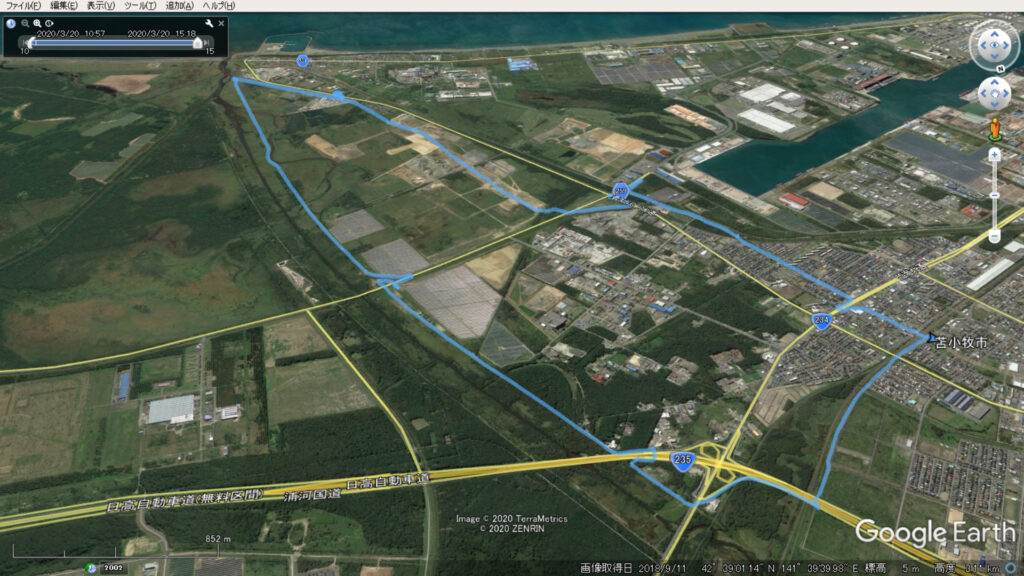Open the 編集(E) menu
Screen dimensions: 1024x576
[64, 6]
